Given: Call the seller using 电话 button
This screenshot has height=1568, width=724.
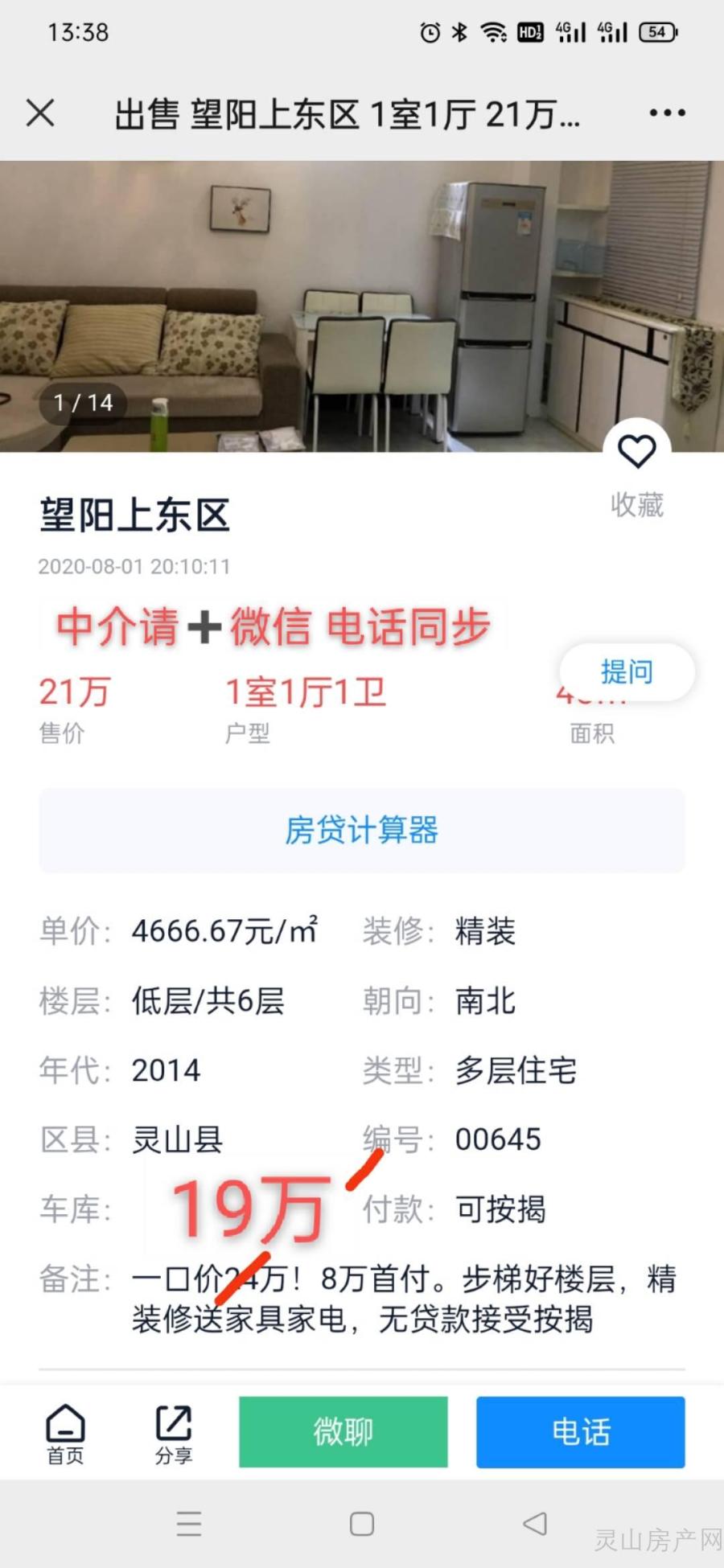Looking at the screenshot, I should click(x=581, y=1432).
